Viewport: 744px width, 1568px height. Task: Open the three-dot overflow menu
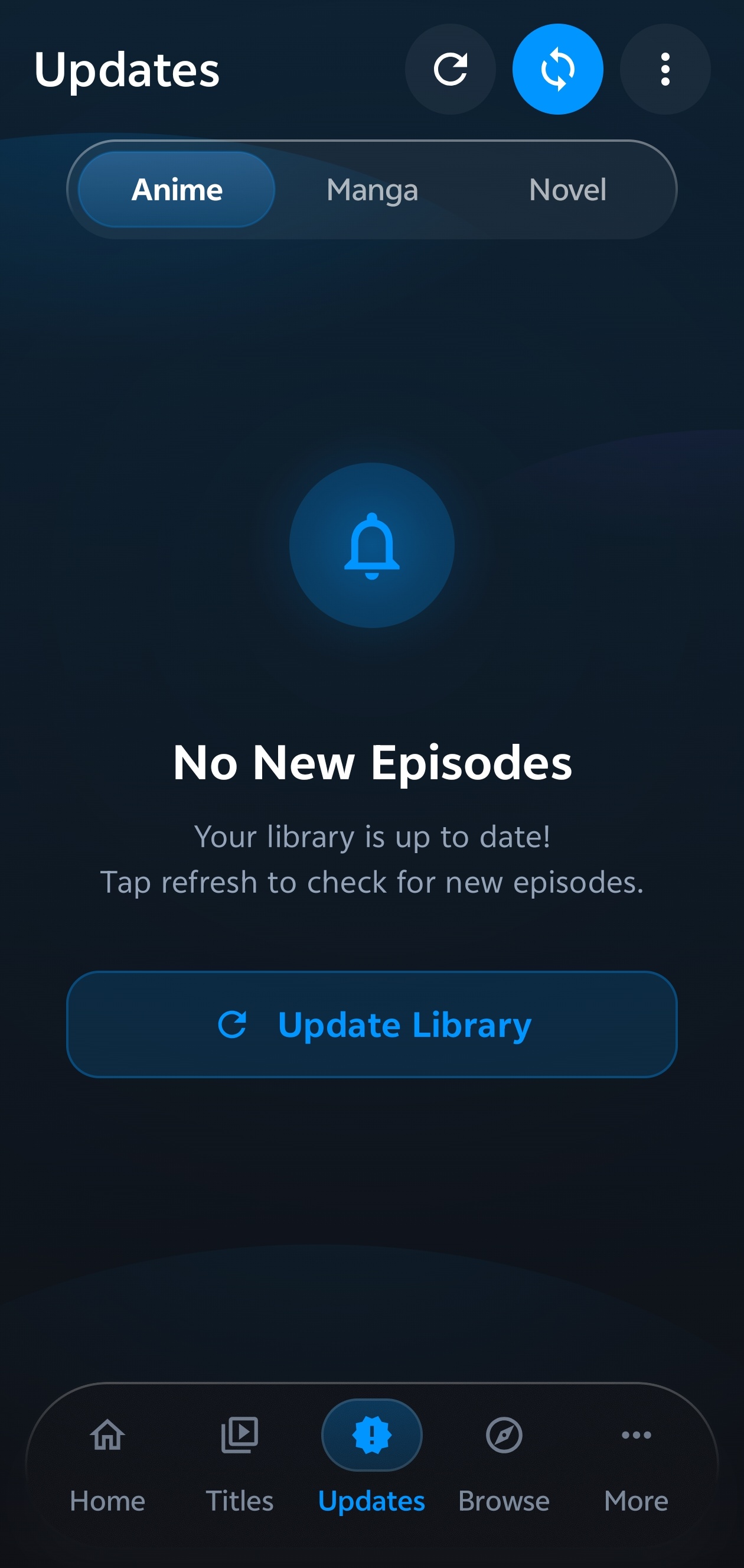(x=665, y=69)
